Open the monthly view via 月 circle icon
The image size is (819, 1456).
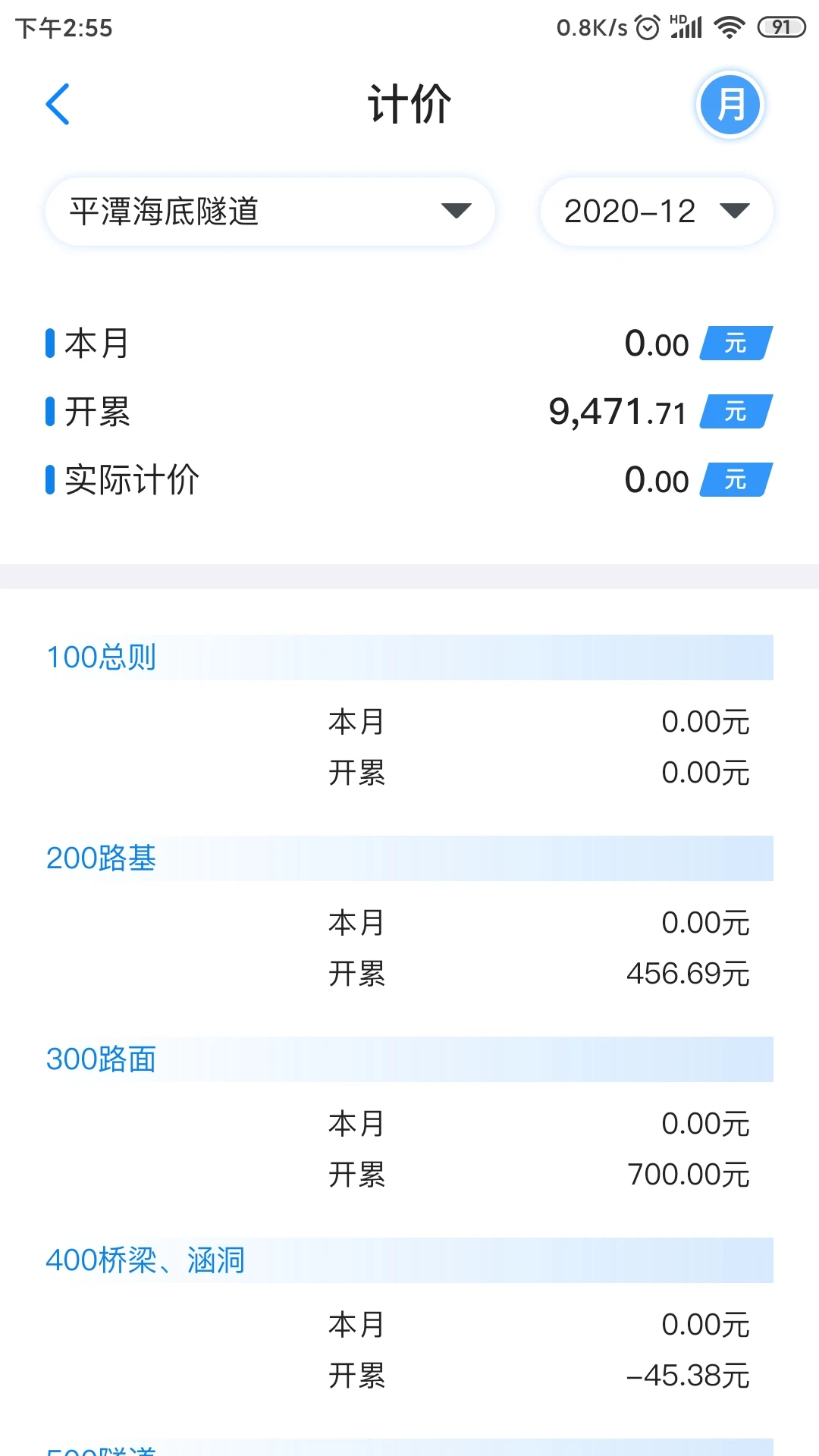pos(730,104)
